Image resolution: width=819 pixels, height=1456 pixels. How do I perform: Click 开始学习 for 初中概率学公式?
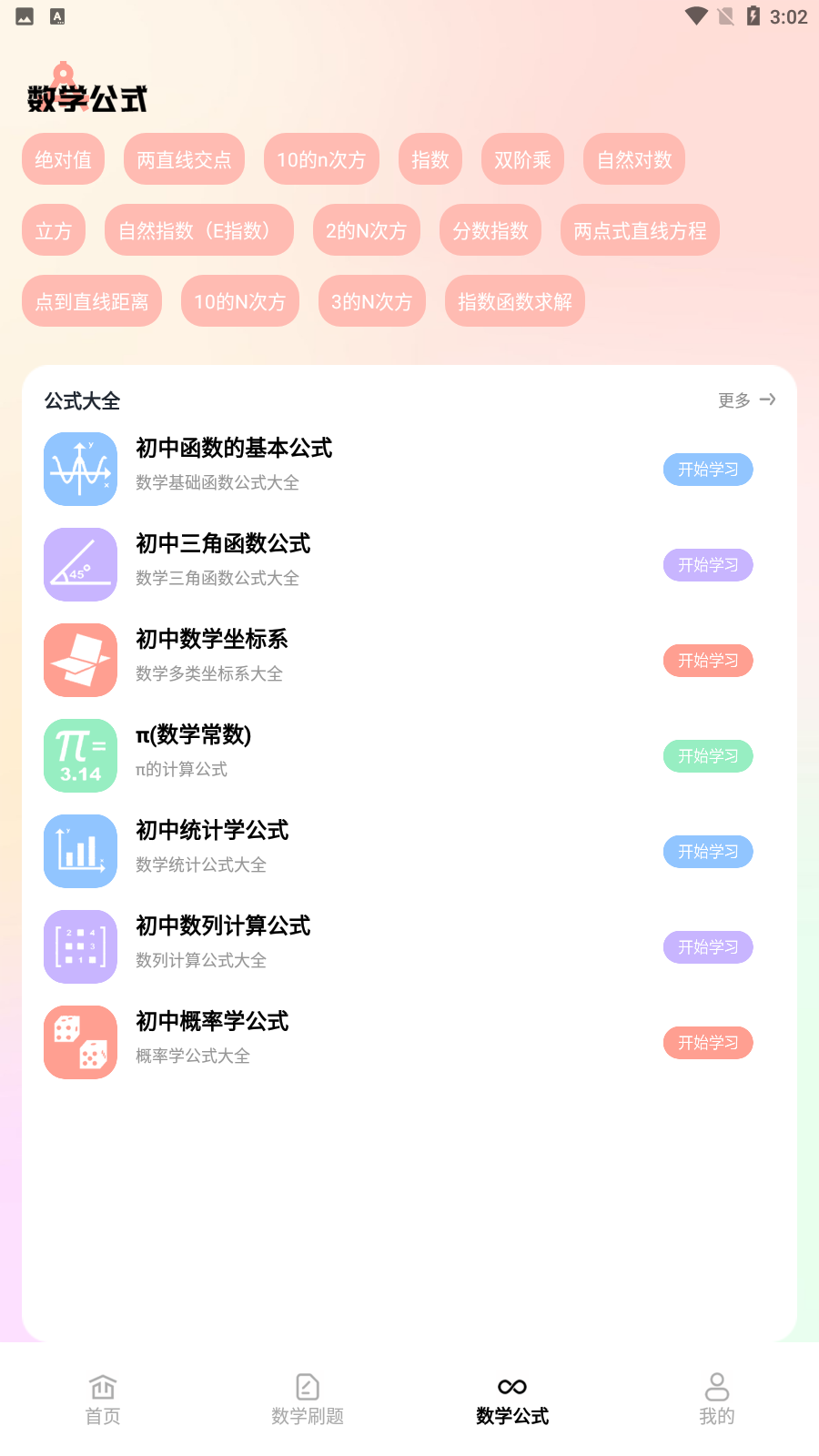708,1043
